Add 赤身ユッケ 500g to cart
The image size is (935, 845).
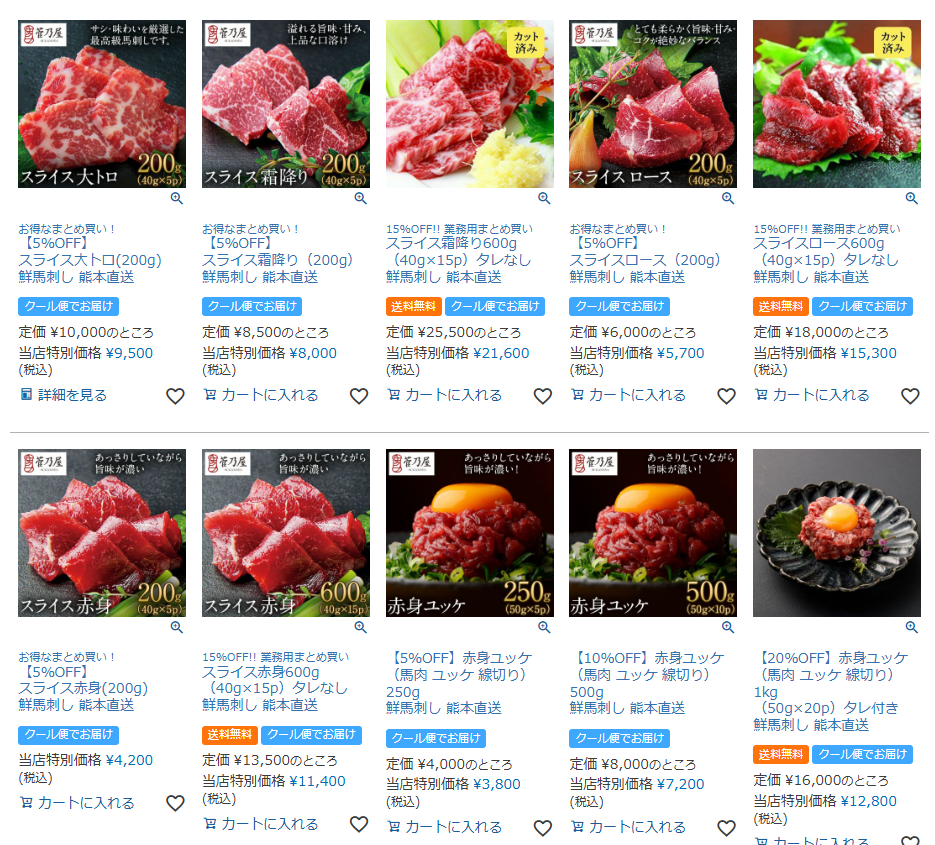(x=628, y=827)
